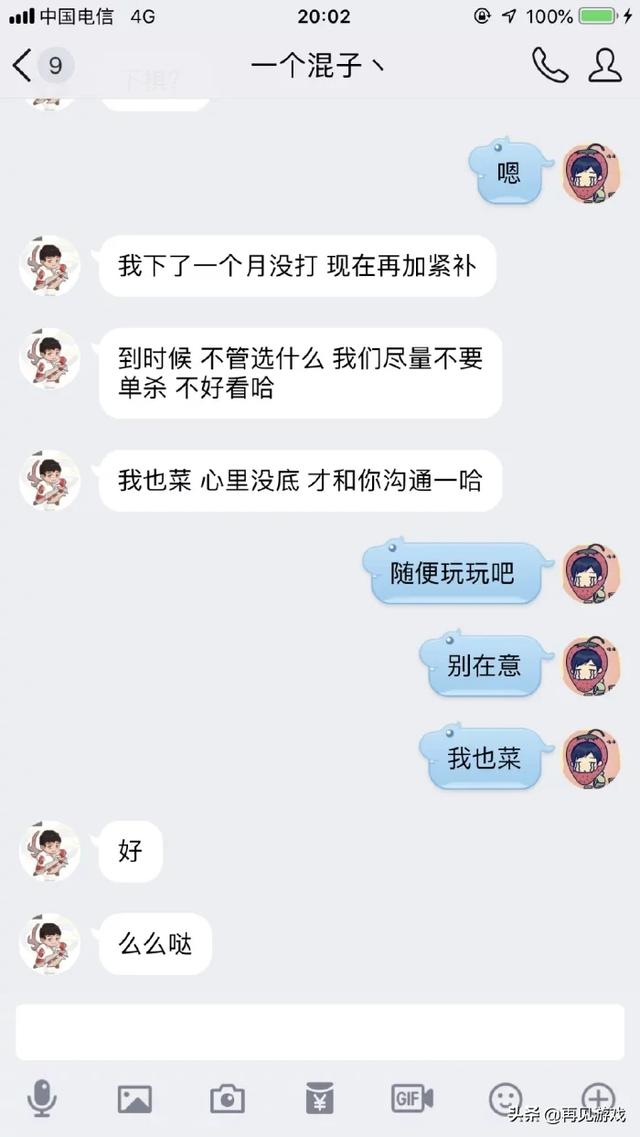
Task: Start a voice call with 一个混子
Action: pos(549,66)
